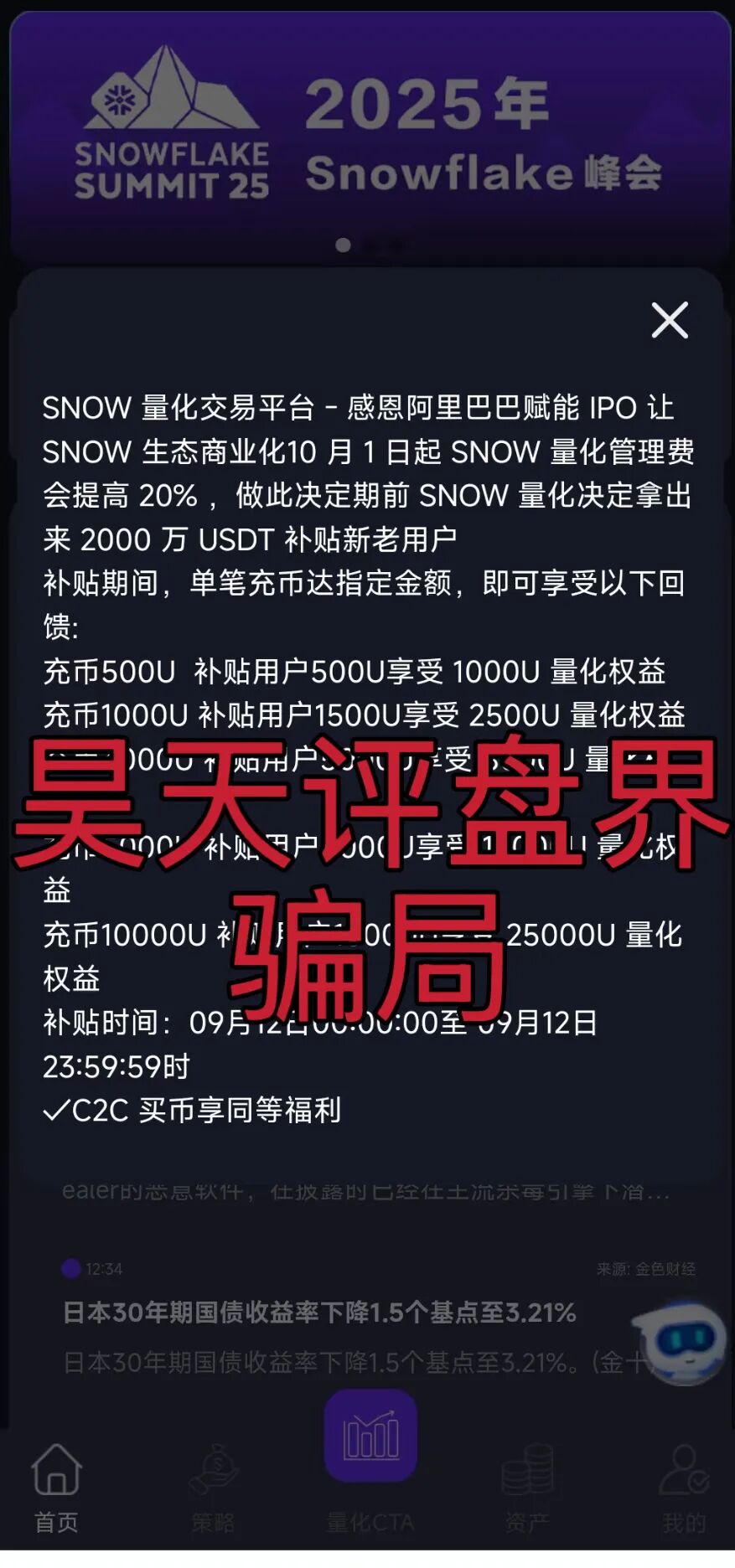The image size is (735, 1568).
Task: Switch to the 策略 tab
Action: tap(213, 1488)
